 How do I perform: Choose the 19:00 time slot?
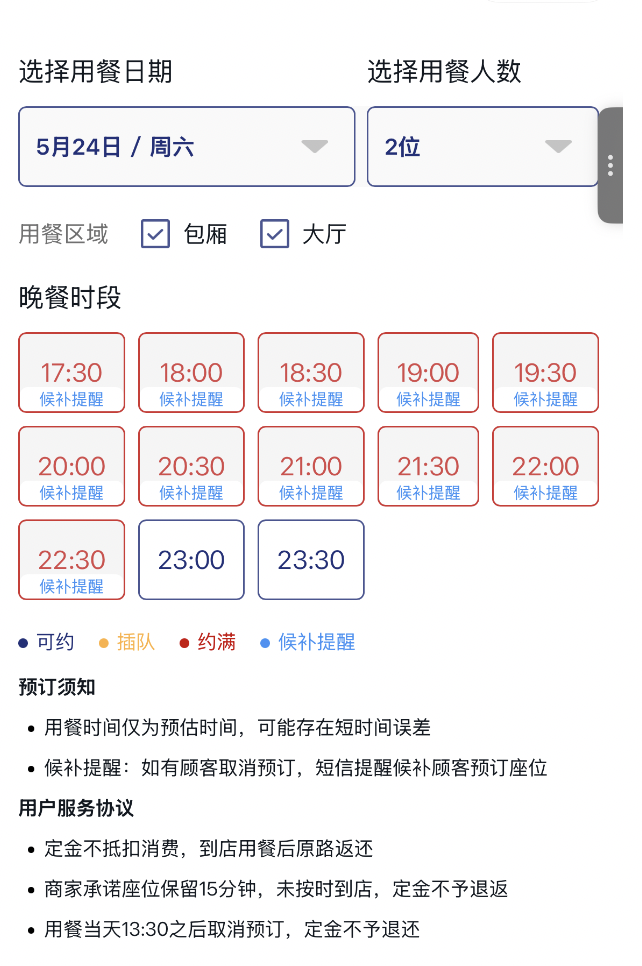pyautogui.click(x=428, y=374)
